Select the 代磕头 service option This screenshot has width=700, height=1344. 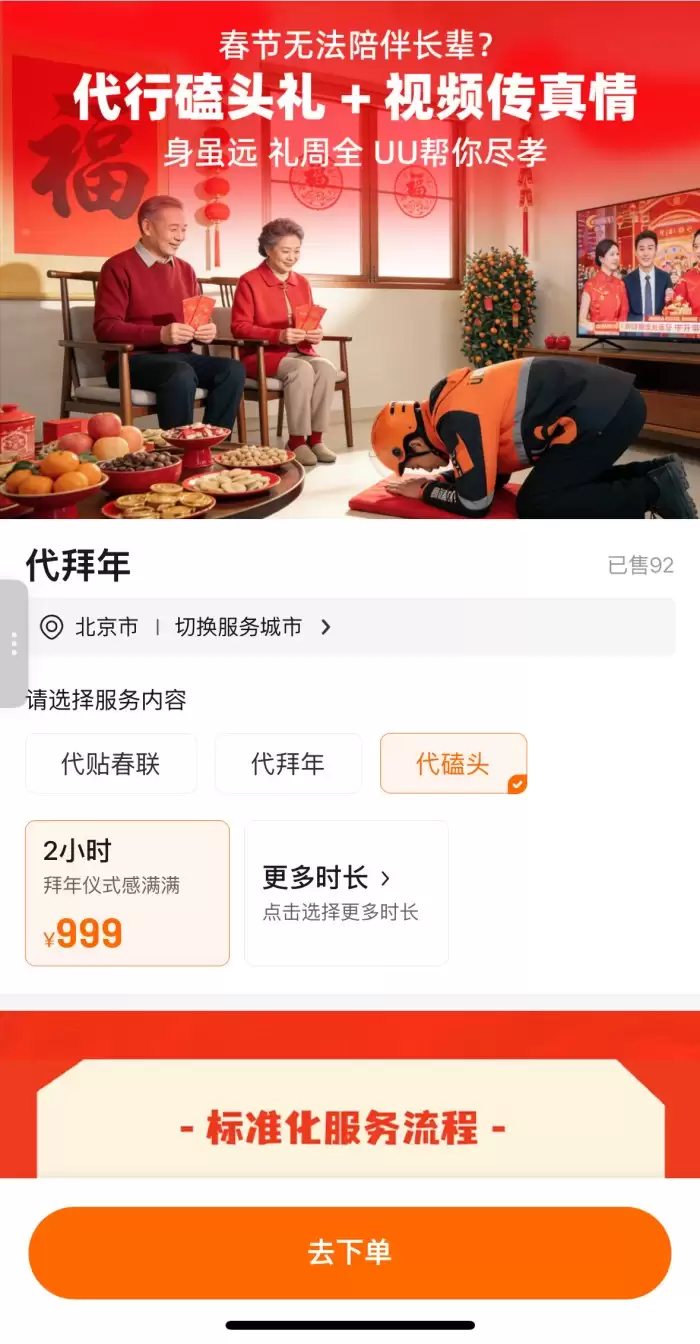(x=453, y=764)
